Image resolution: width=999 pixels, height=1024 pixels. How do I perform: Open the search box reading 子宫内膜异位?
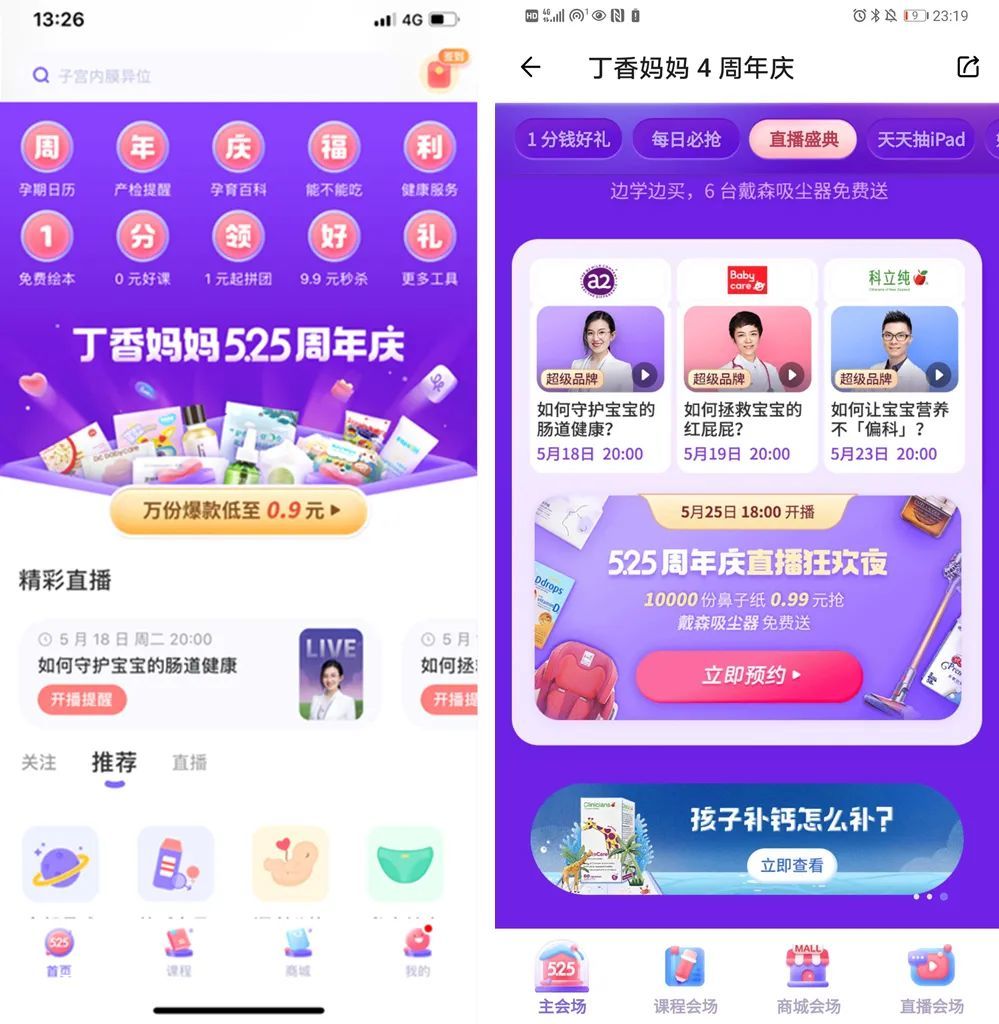pos(200,76)
